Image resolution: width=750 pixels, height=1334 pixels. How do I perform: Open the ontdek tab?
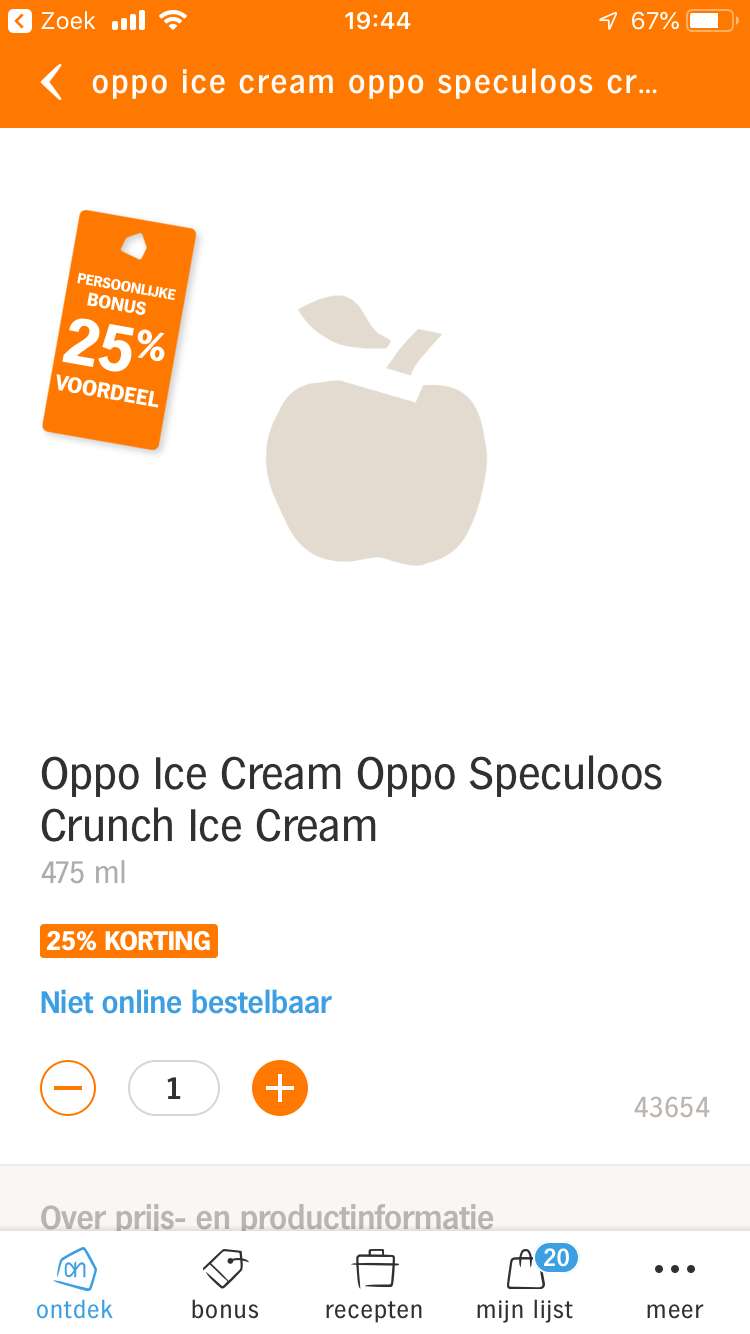point(75,1284)
